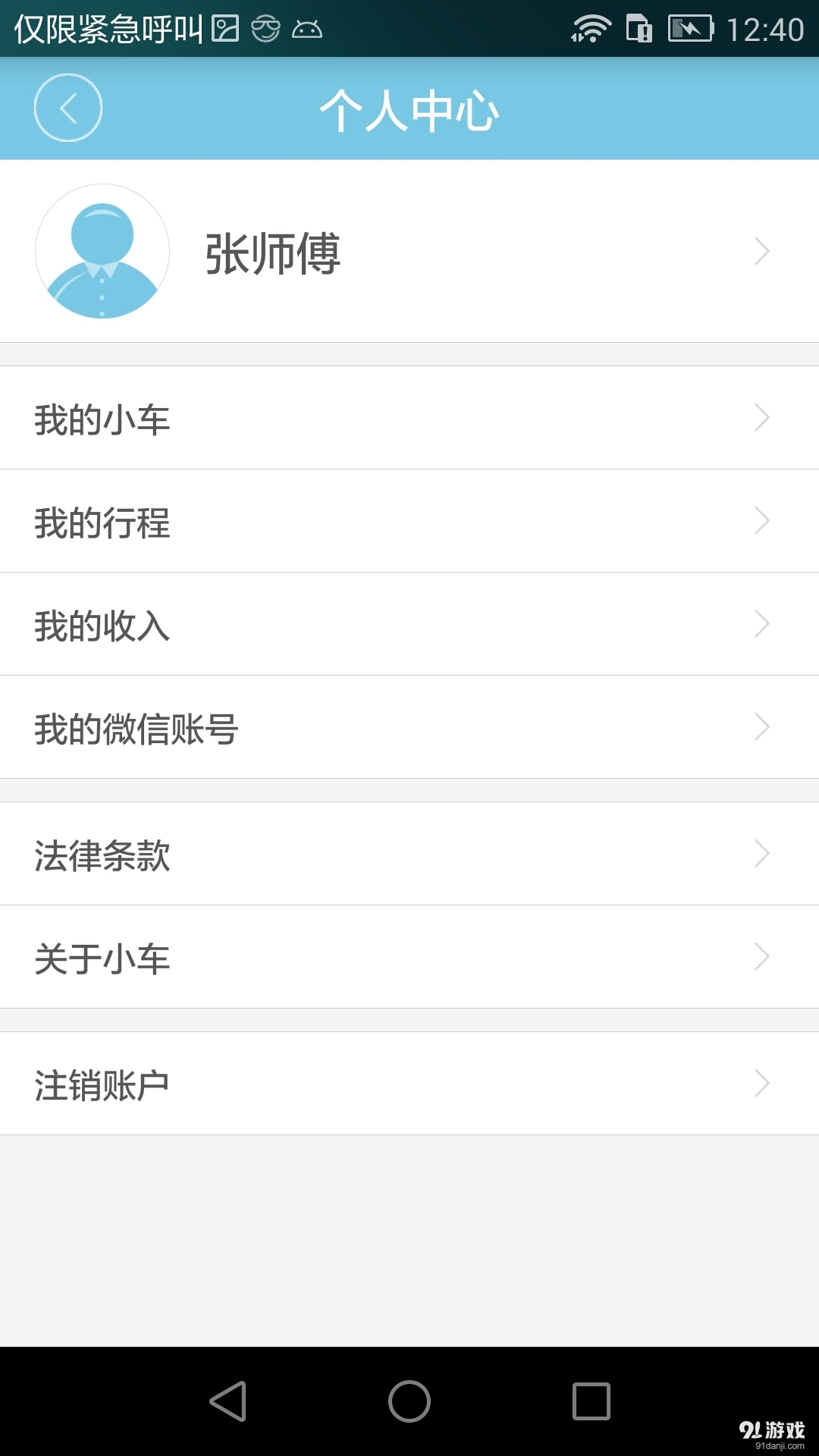Tap the battery indicator in the status bar
819x1456 pixels.
pos(688,29)
